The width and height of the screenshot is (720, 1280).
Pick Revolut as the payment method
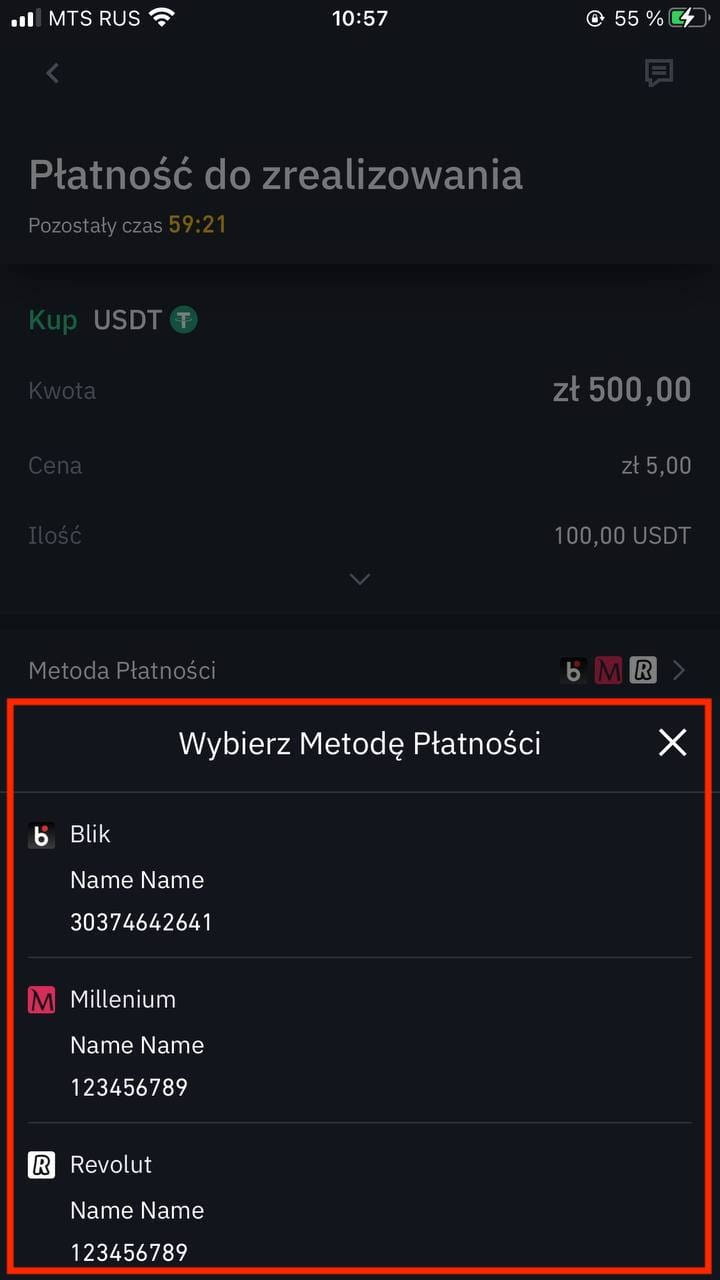[x=360, y=1205]
